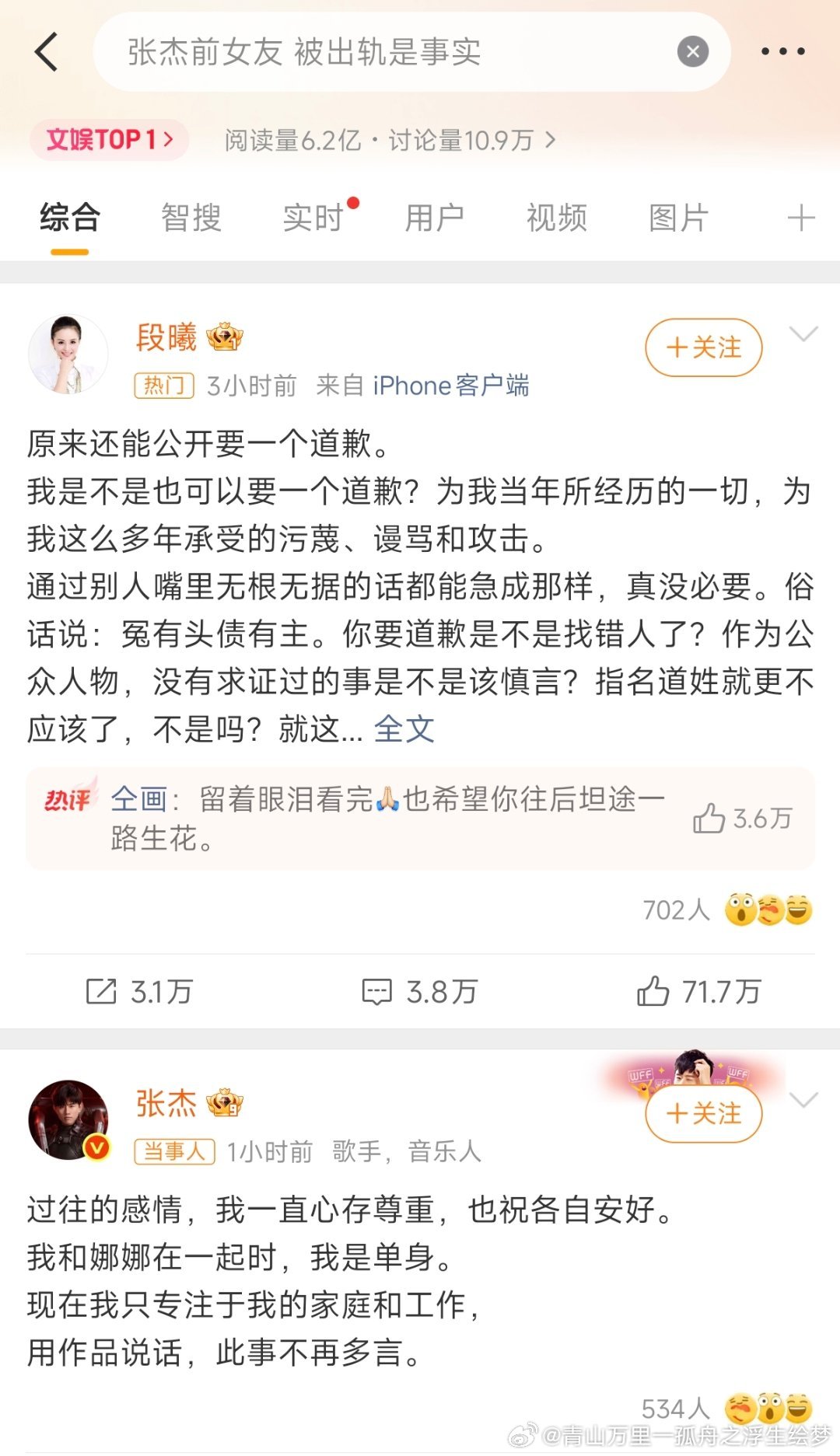
Task: Switch to the 智搜 tab
Action: point(191,218)
